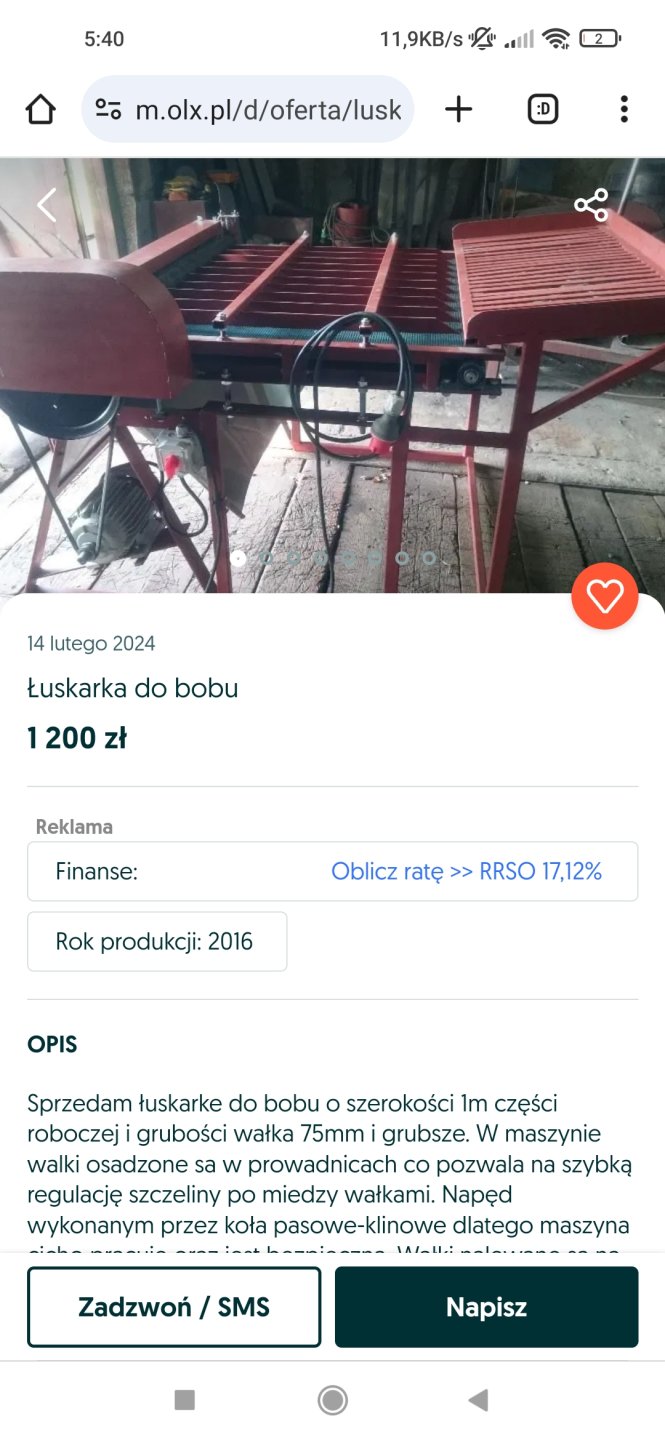Go back using the arrow over the photo
This screenshot has height=1440, width=665.
[46, 205]
